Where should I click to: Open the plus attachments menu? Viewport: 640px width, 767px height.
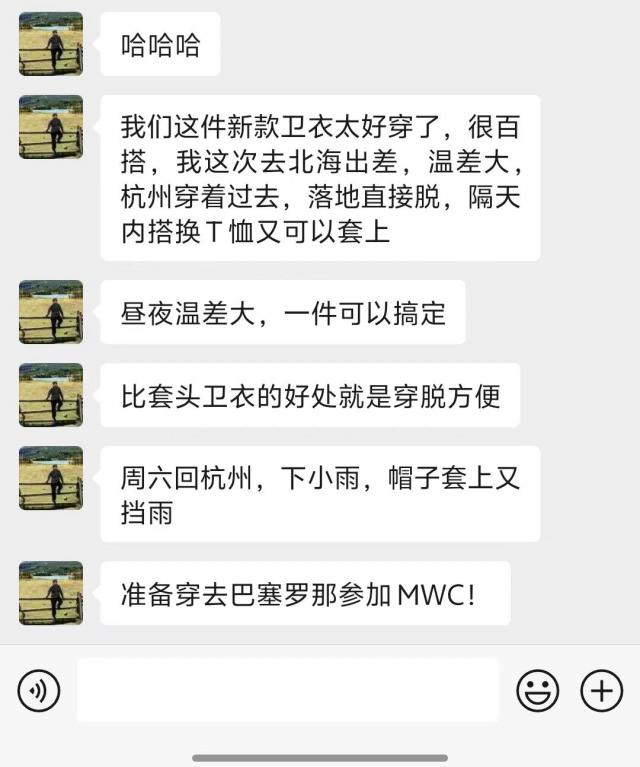click(602, 690)
